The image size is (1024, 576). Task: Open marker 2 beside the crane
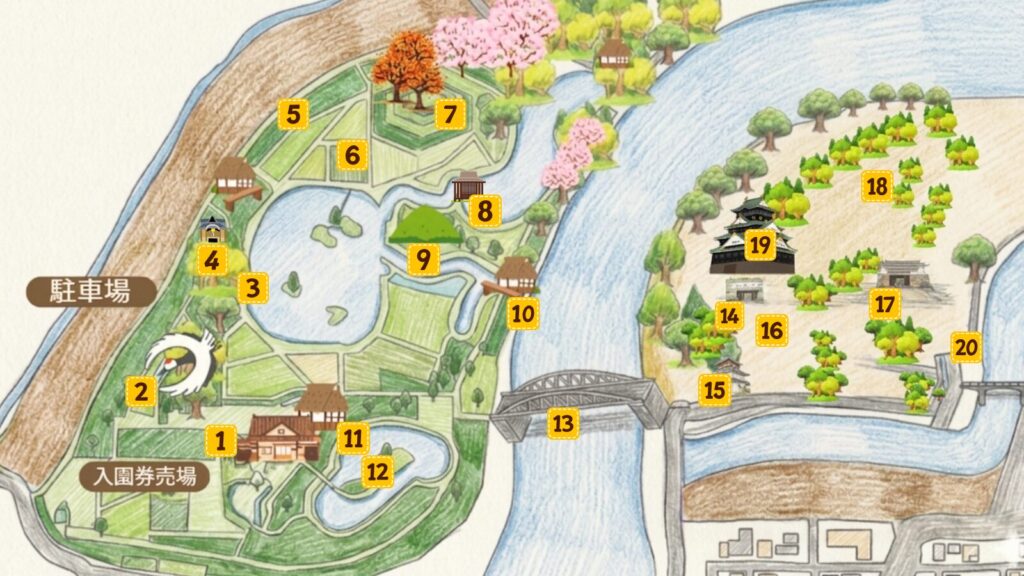[141, 390]
